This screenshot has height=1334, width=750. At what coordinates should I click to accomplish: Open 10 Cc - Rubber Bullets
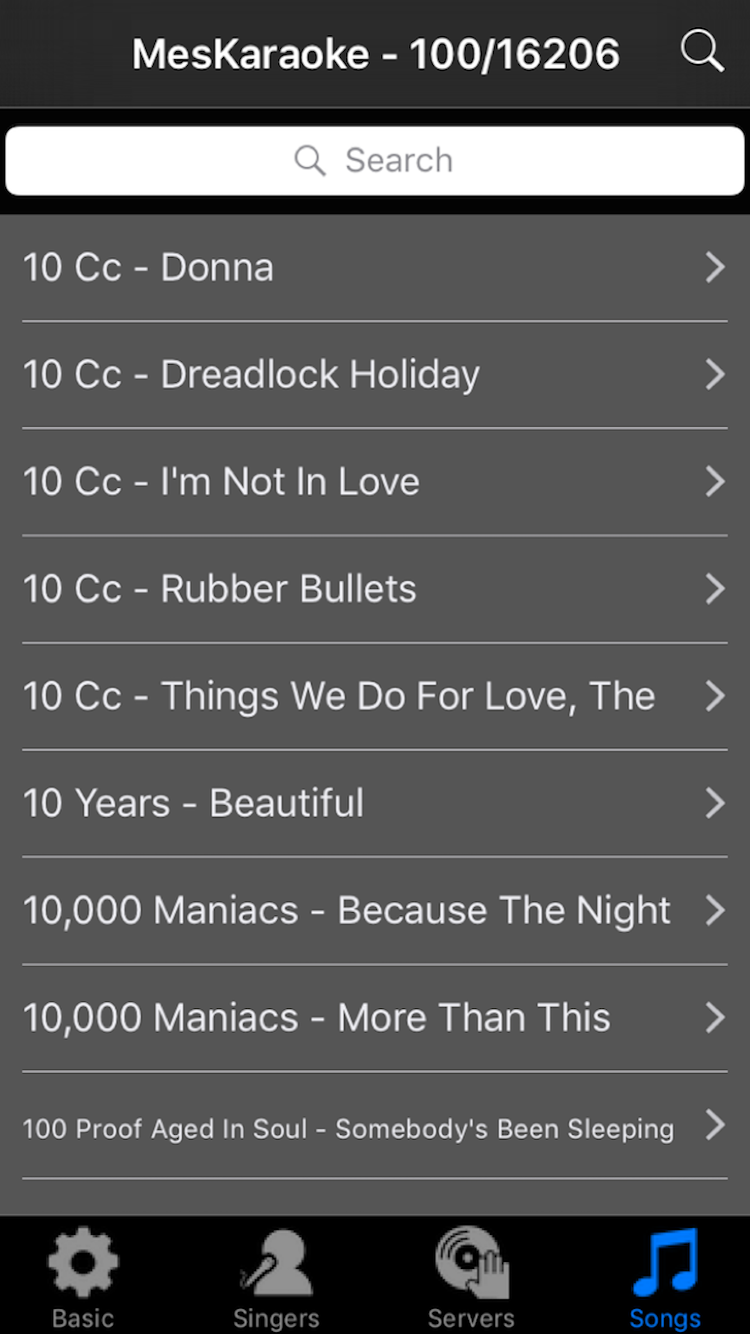(x=375, y=589)
